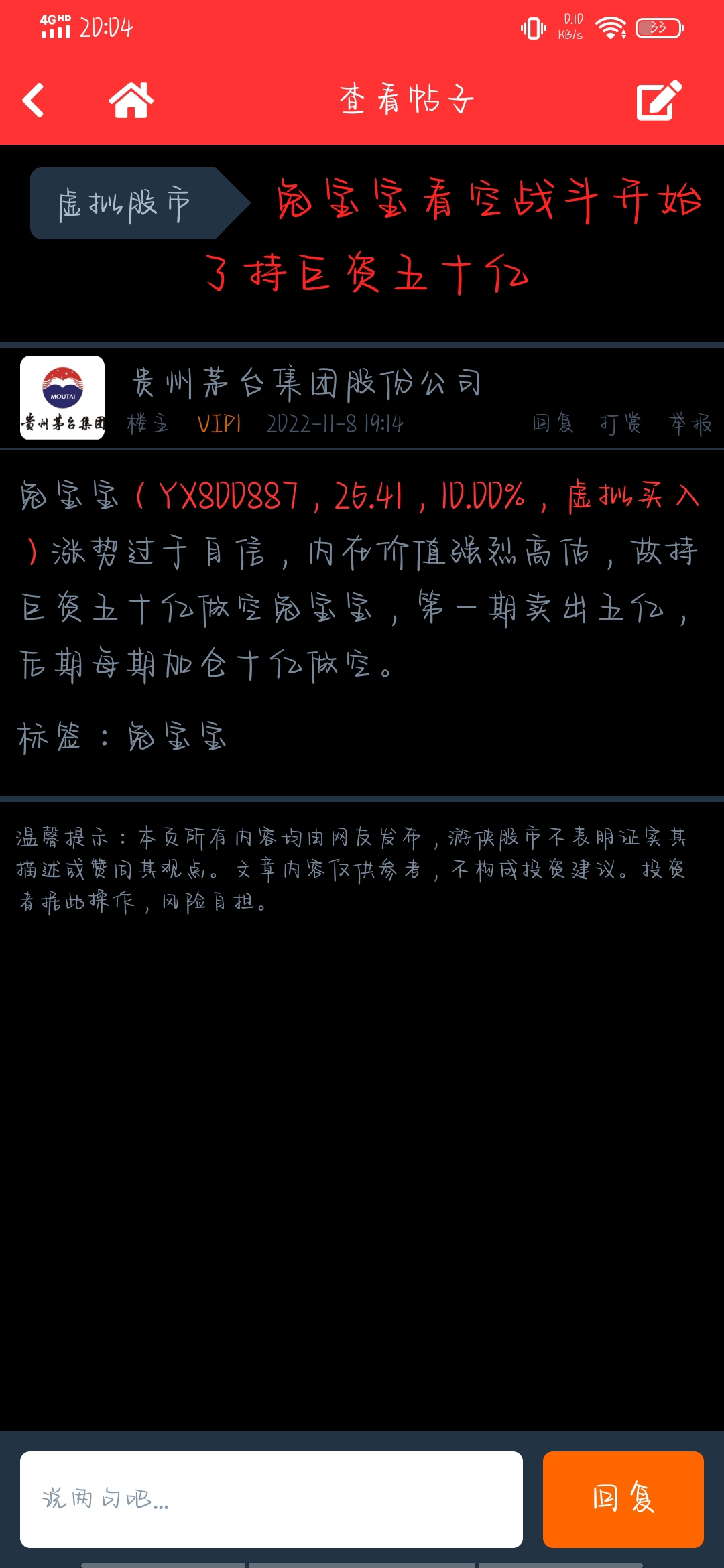This screenshot has width=724, height=1568.
Task: Compose a new post with edit icon
Action: pos(659,101)
